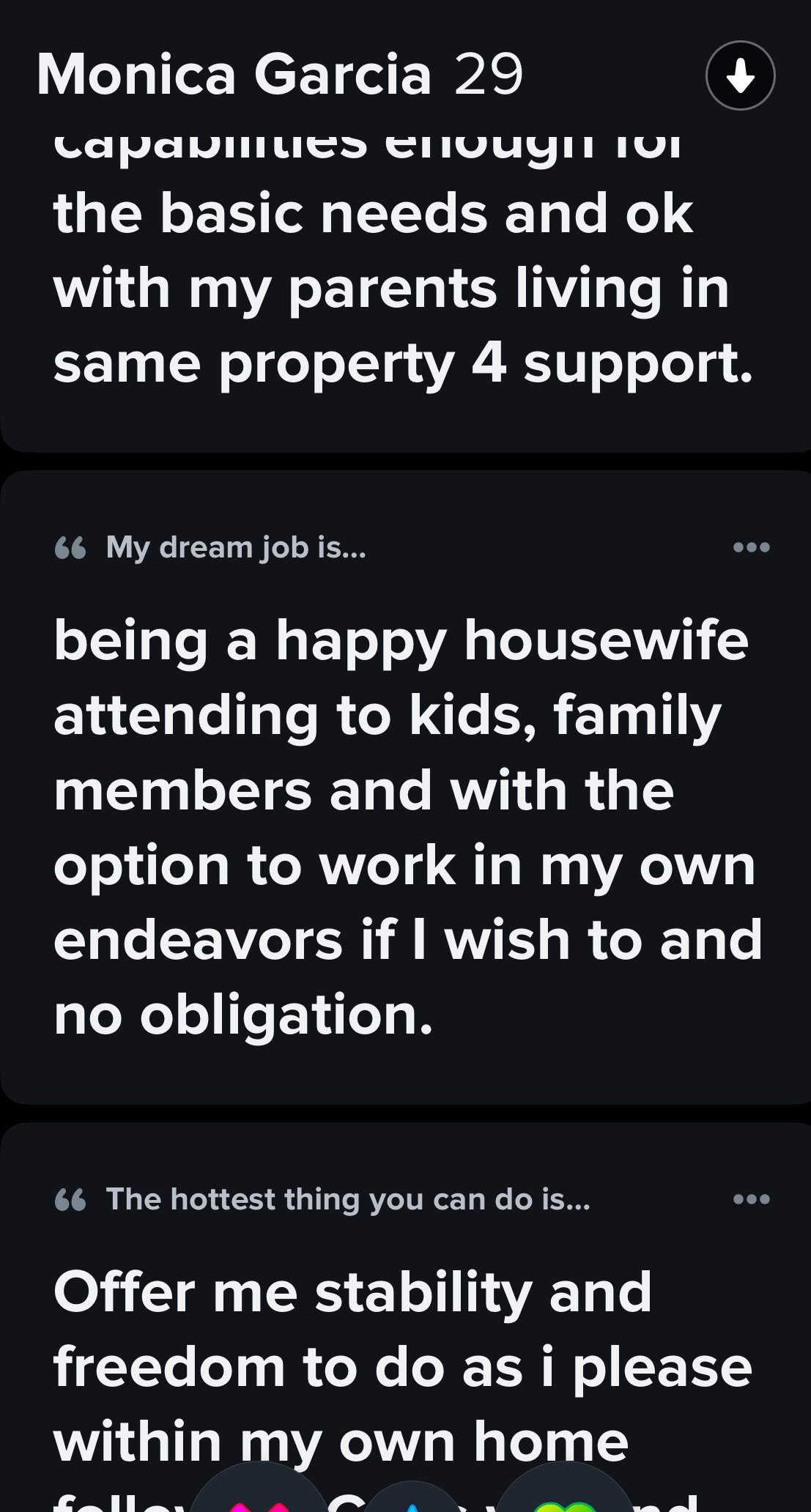Open options for the 'My dream job is' prompt

coord(752,547)
